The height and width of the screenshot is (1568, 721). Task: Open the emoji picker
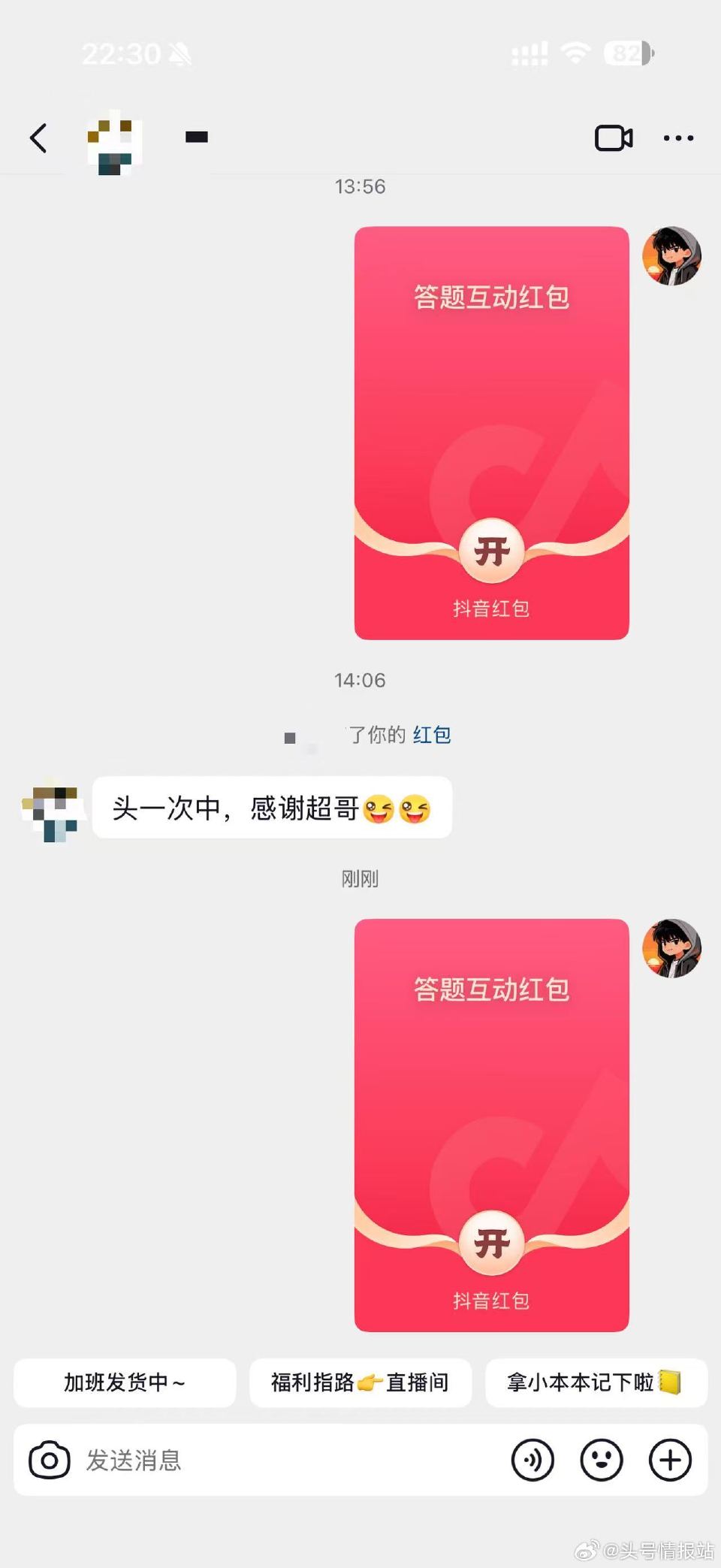[x=601, y=1460]
